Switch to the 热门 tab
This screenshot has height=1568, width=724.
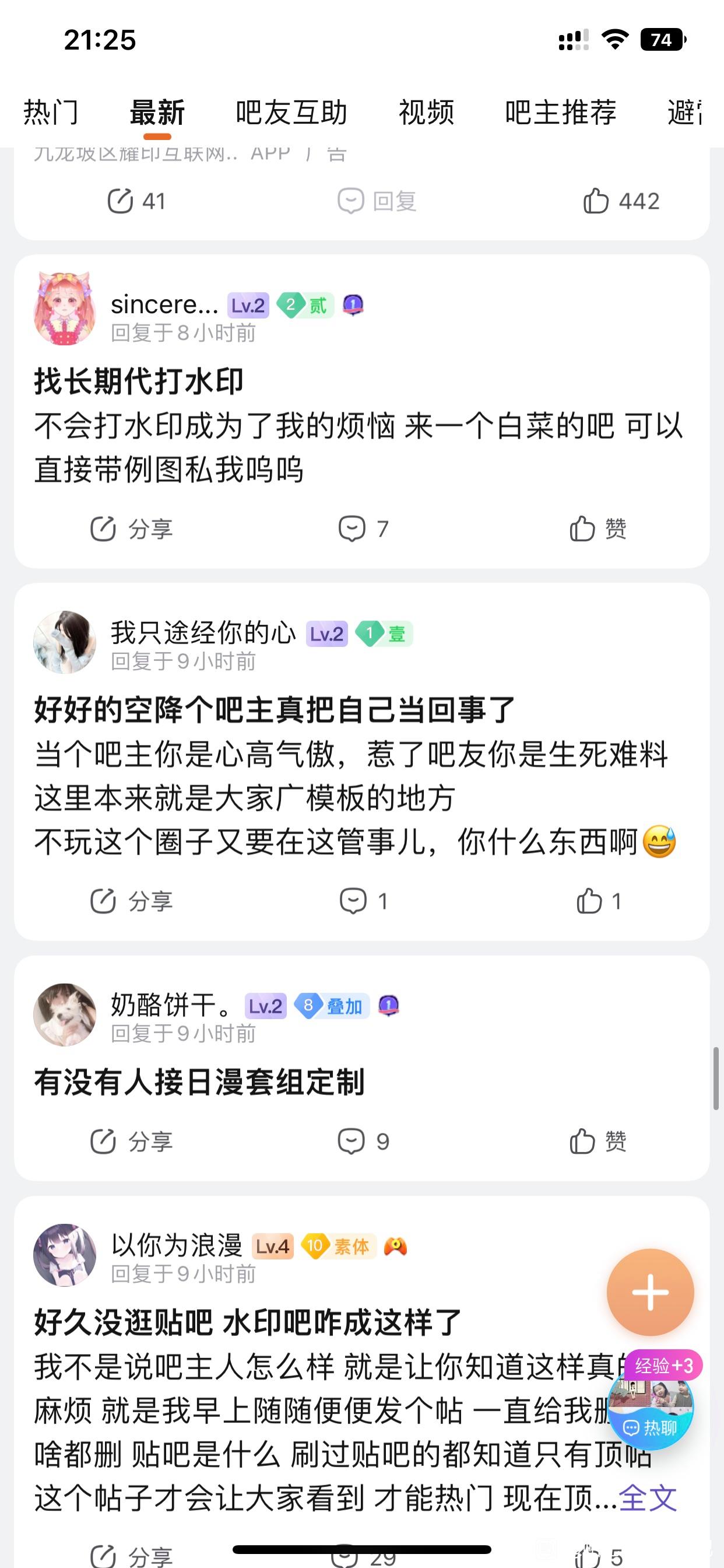(x=51, y=113)
